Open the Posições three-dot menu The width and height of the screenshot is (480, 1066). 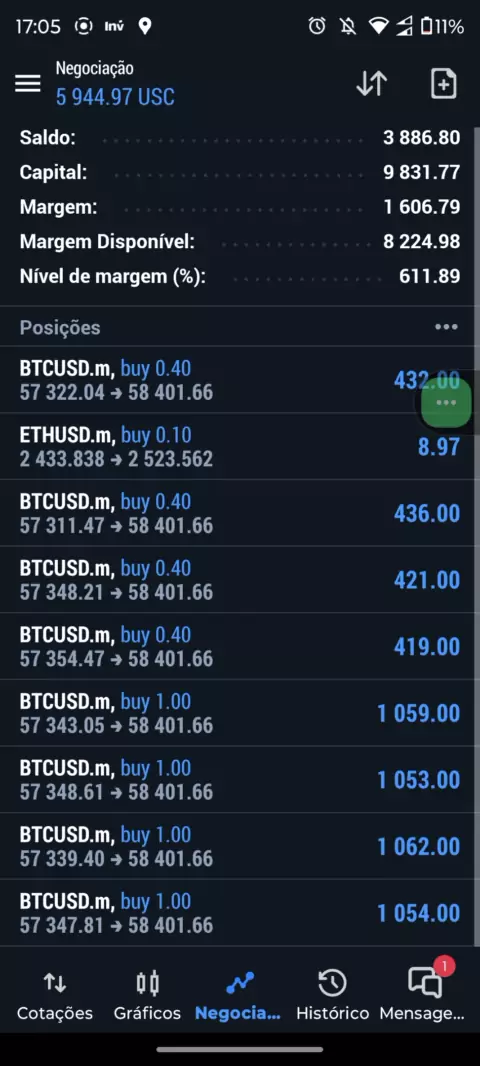click(x=446, y=327)
